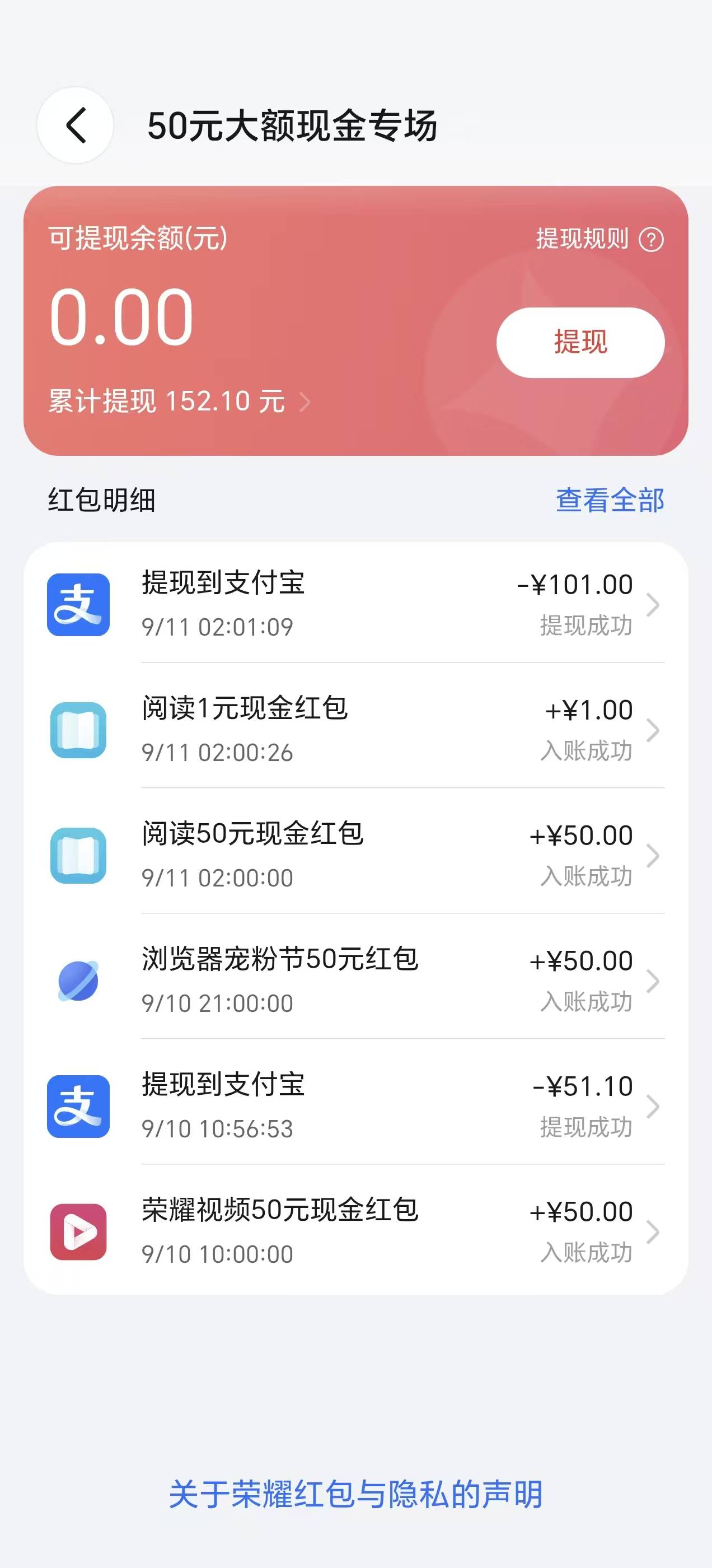Open the 浏览器宠粉节50元红包 entry

(x=356, y=981)
